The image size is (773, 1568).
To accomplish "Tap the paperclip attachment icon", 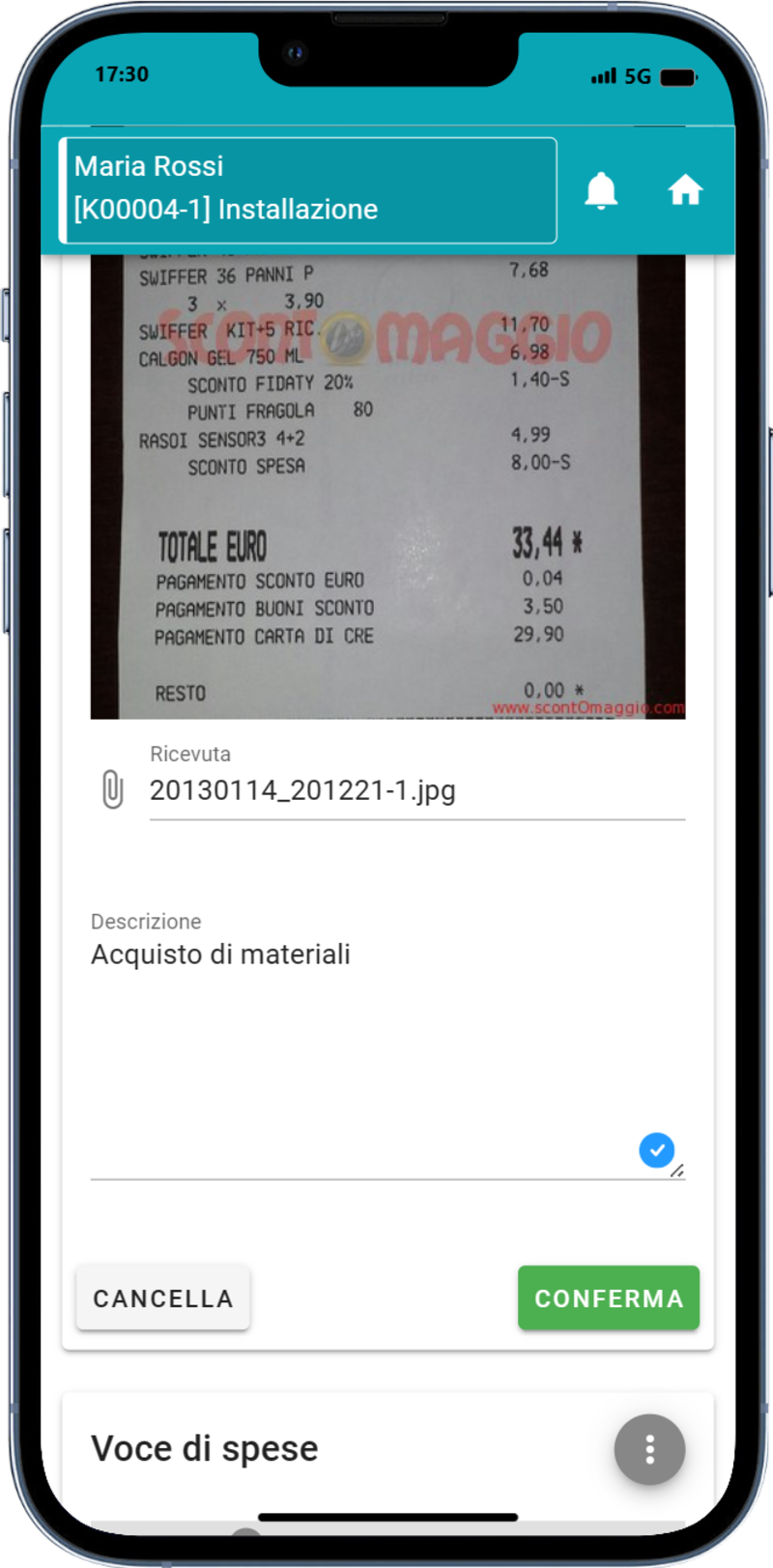I will pos(112,789).
